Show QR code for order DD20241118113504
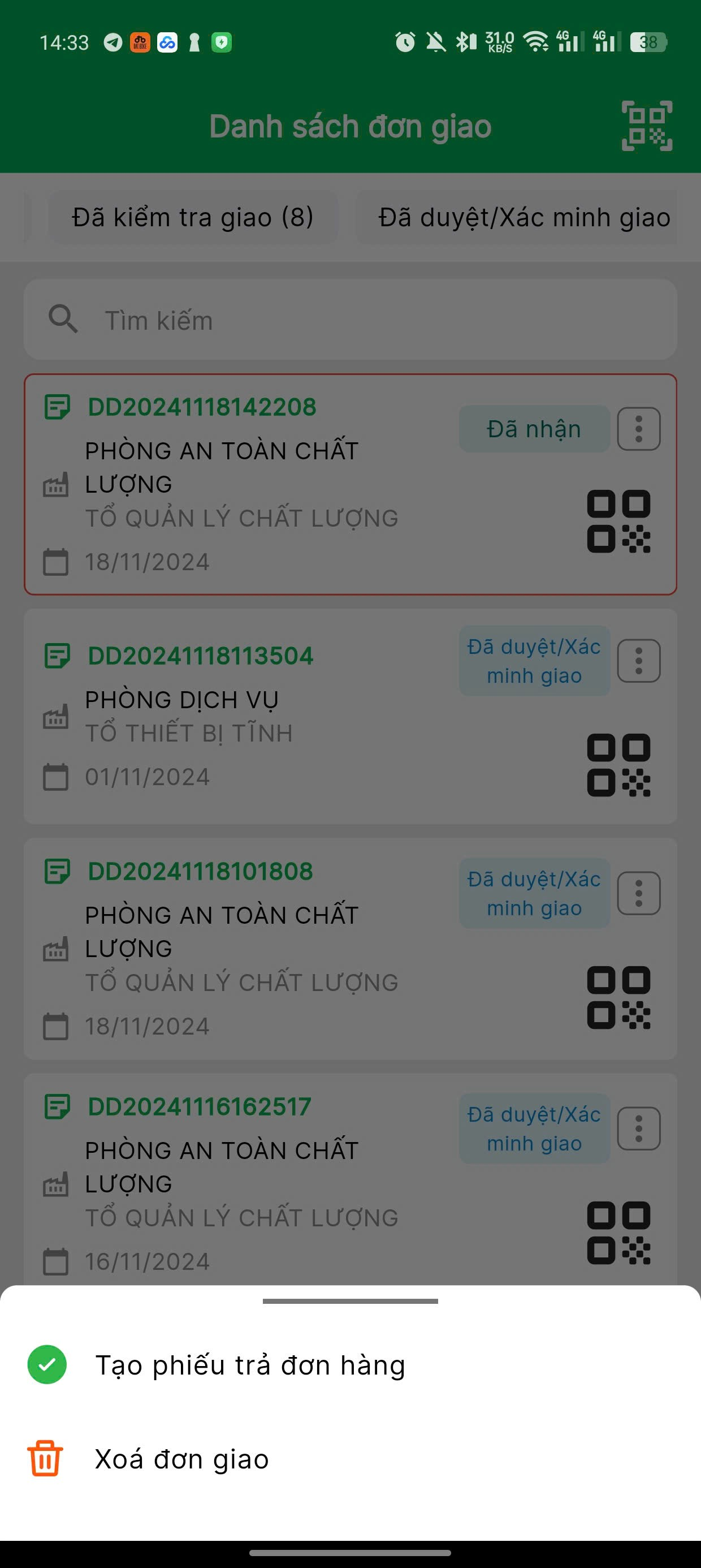Screen dimensions: 701x1568 tap(618, 765)
